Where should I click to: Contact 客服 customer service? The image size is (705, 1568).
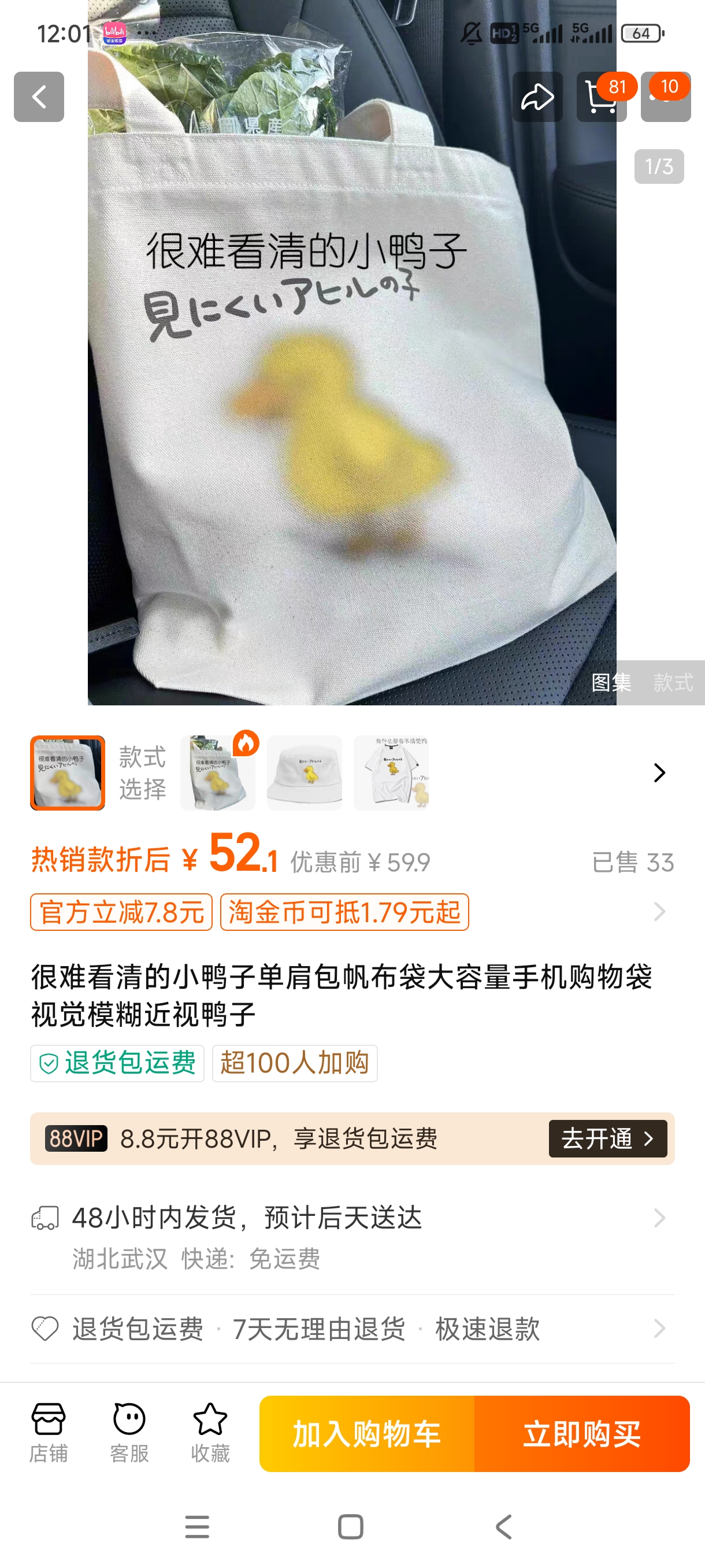(x=129, y=1433)
